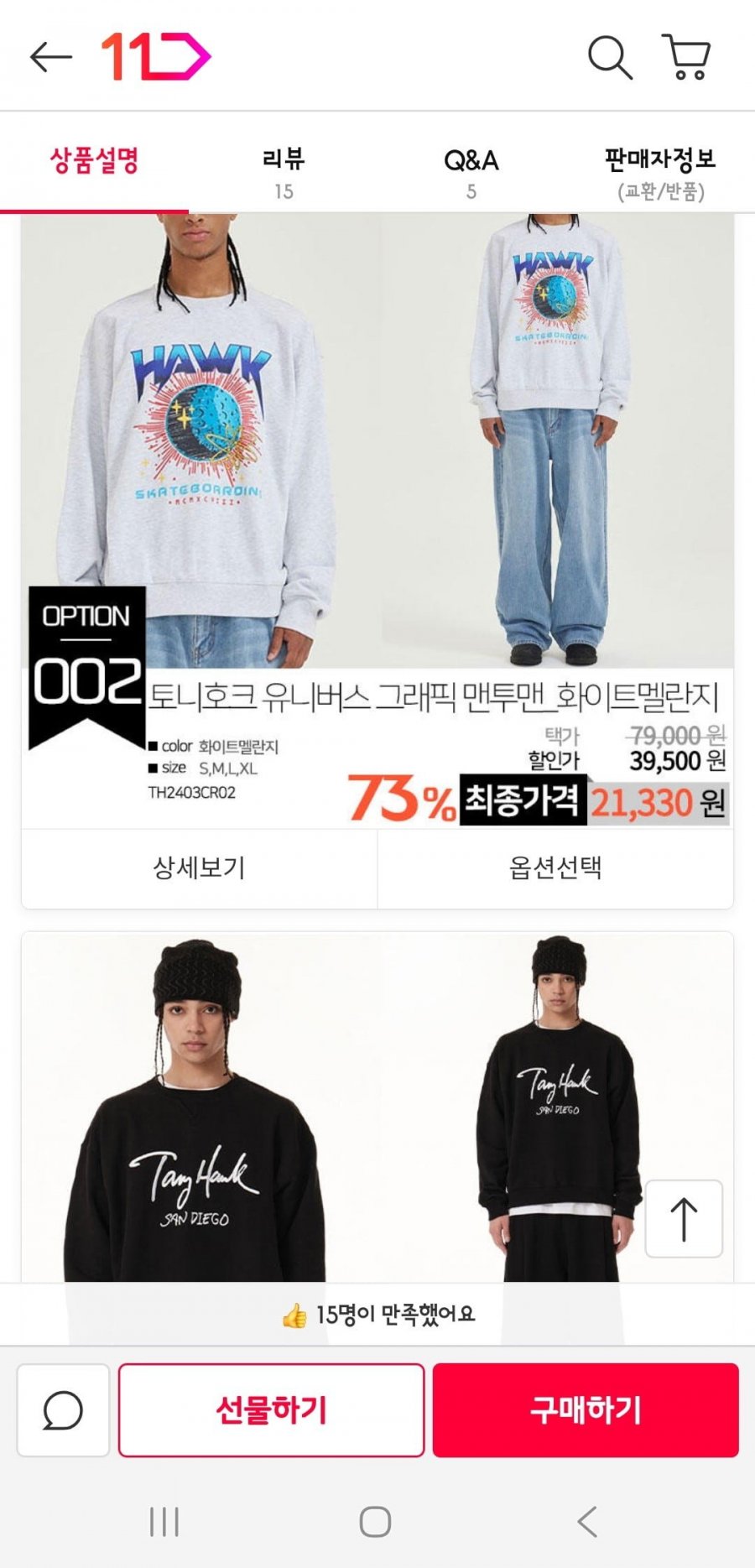
Task: Tap the system home button
Action: [375, 1521]
